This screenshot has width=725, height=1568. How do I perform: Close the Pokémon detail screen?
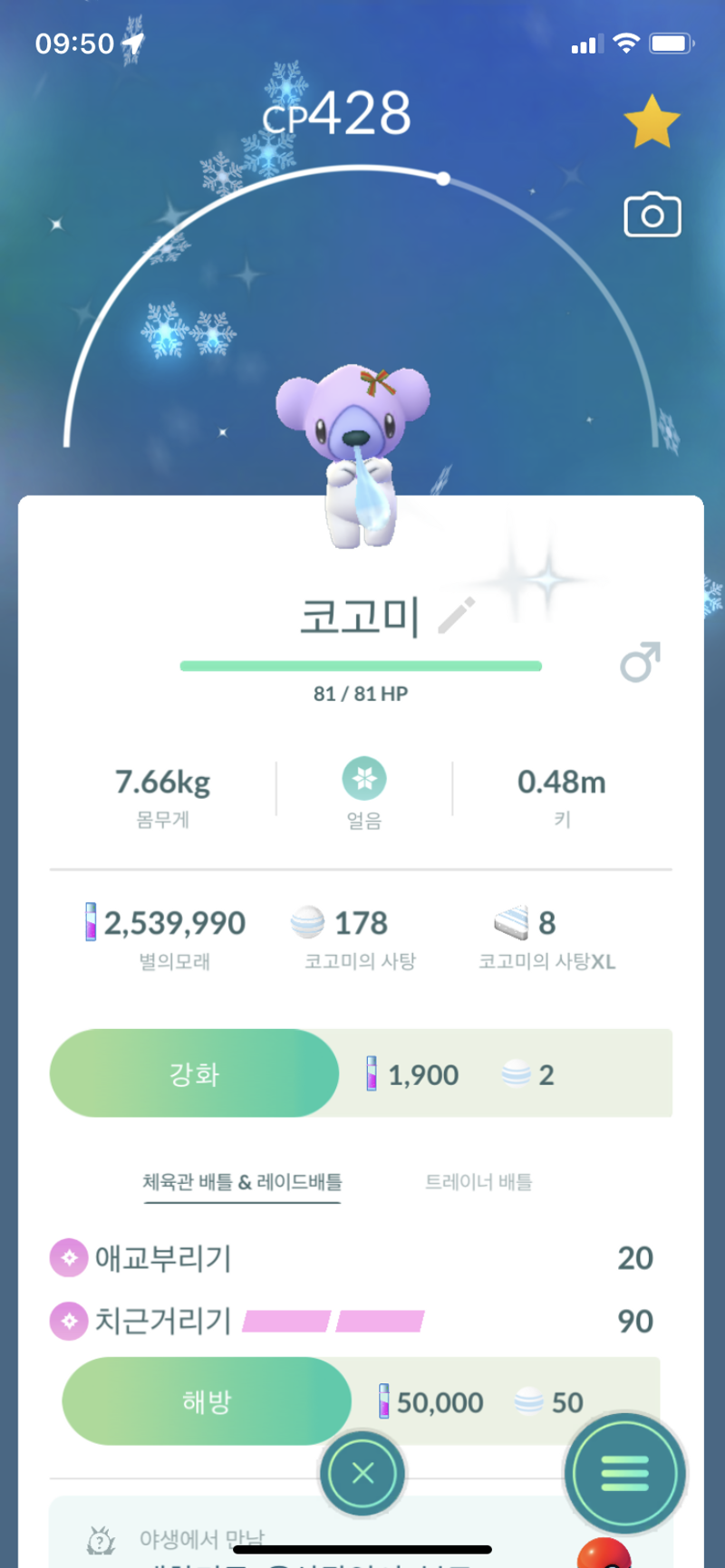click(362, 1474)
